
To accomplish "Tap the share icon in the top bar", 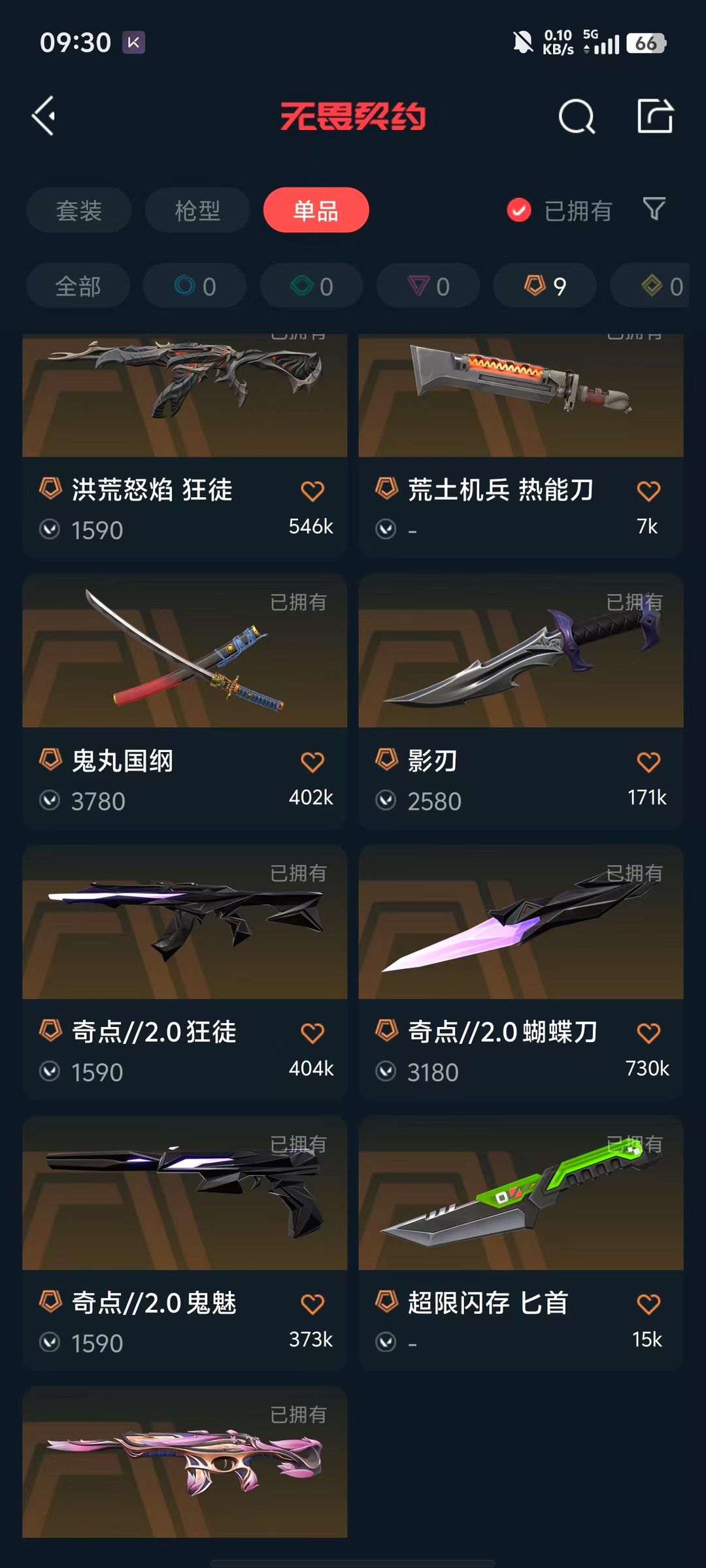I will click(x=655, y=116).
